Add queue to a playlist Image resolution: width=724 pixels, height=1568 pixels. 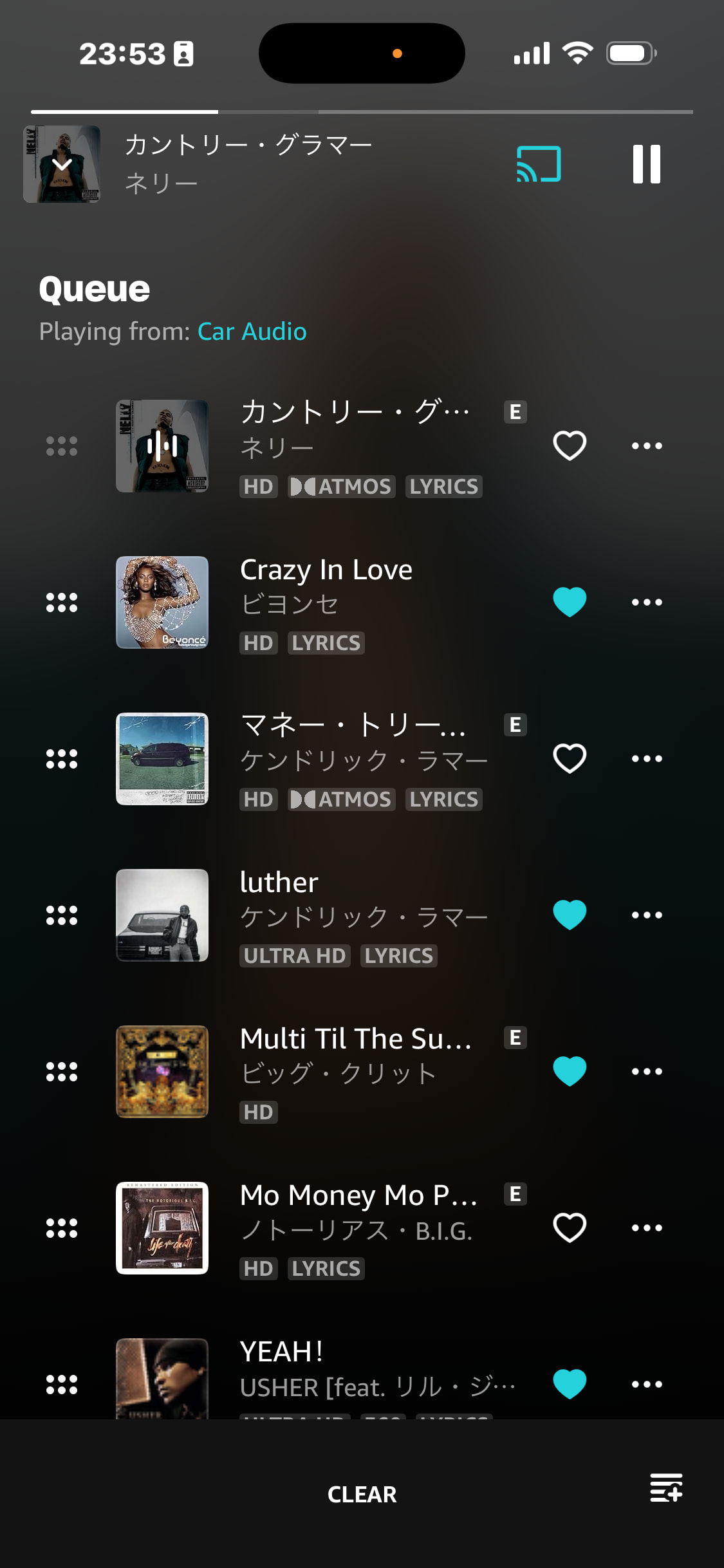pyautogui.click(x=666, y=1488)
